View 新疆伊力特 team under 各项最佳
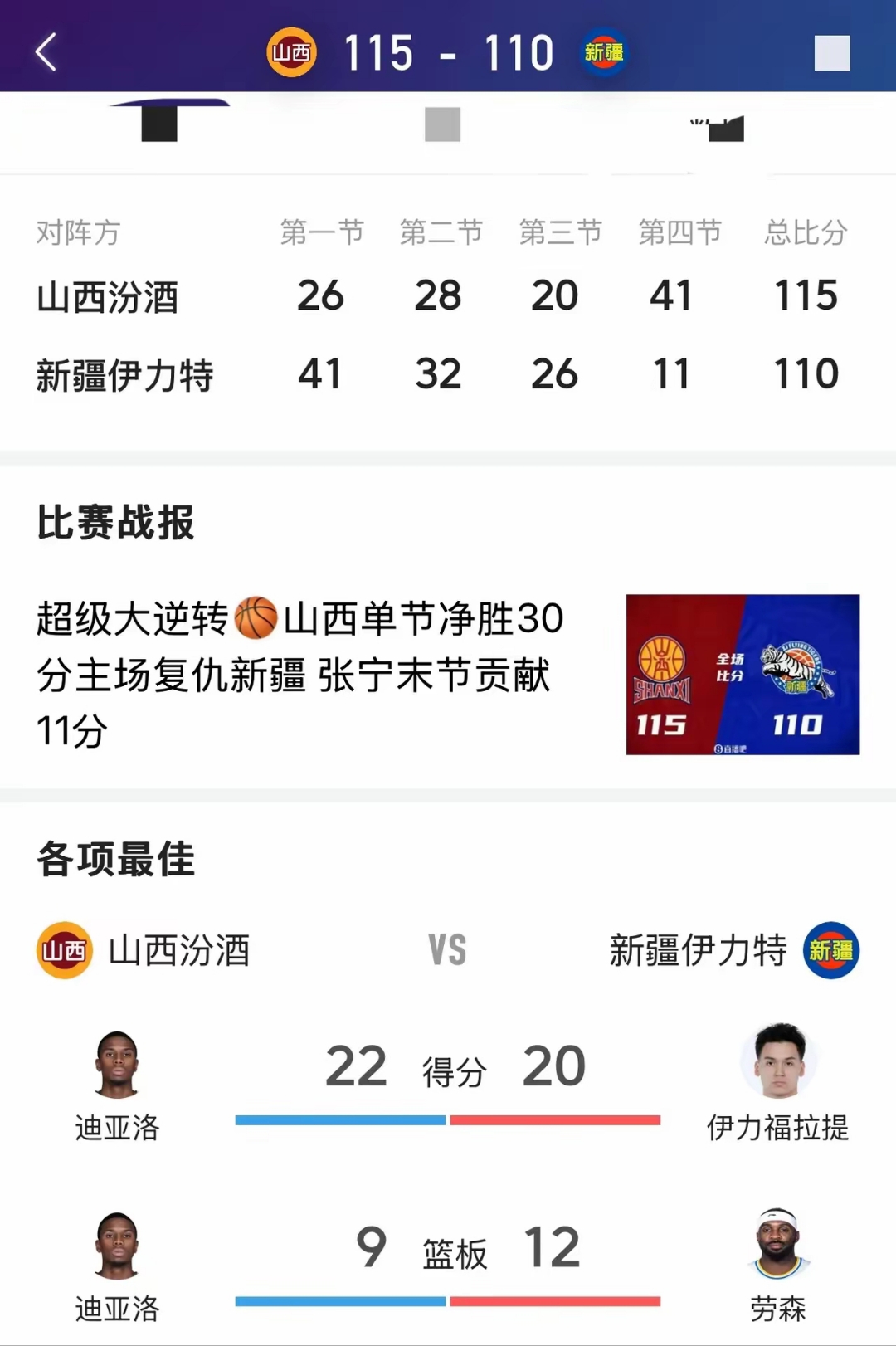896x1346 pixels. point(733,950)
